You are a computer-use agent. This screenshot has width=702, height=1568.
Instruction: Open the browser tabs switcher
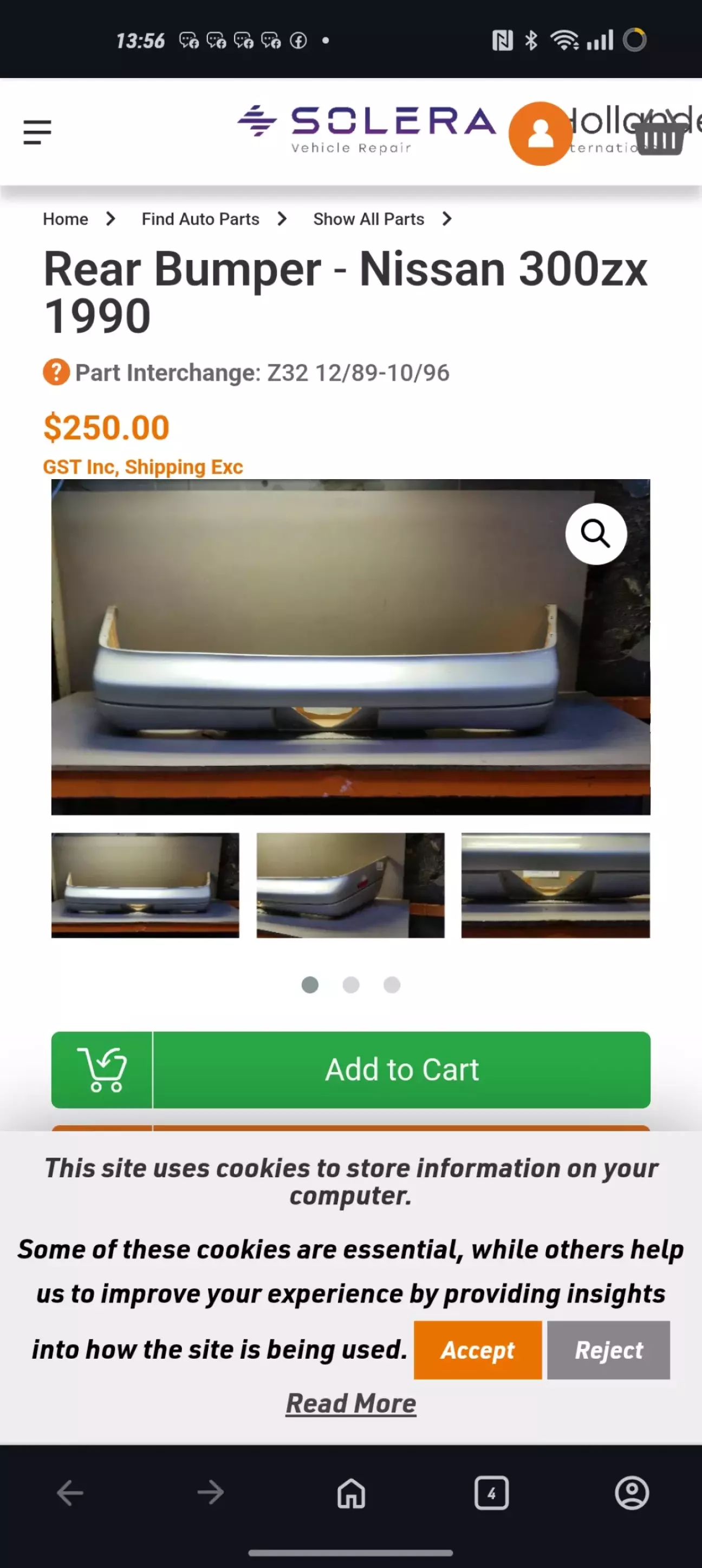[x=491, y=1493]
